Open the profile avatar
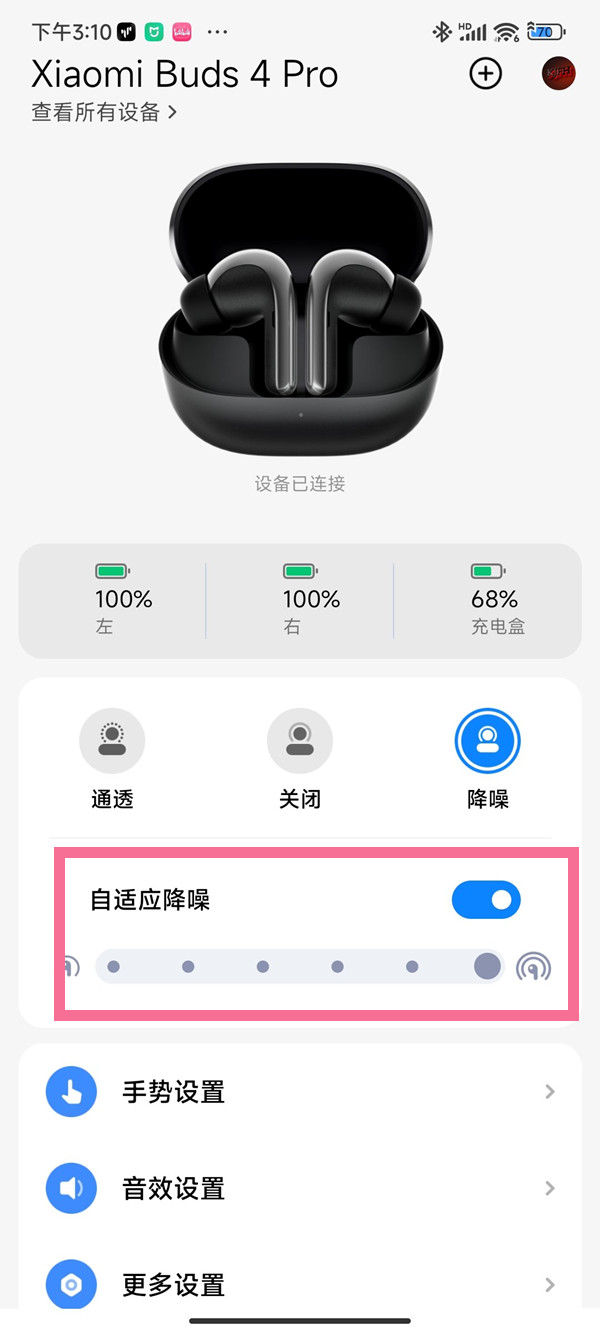The height and width of the screenshot is (1333, 600). pyautogui.click(x=558, y=74)
